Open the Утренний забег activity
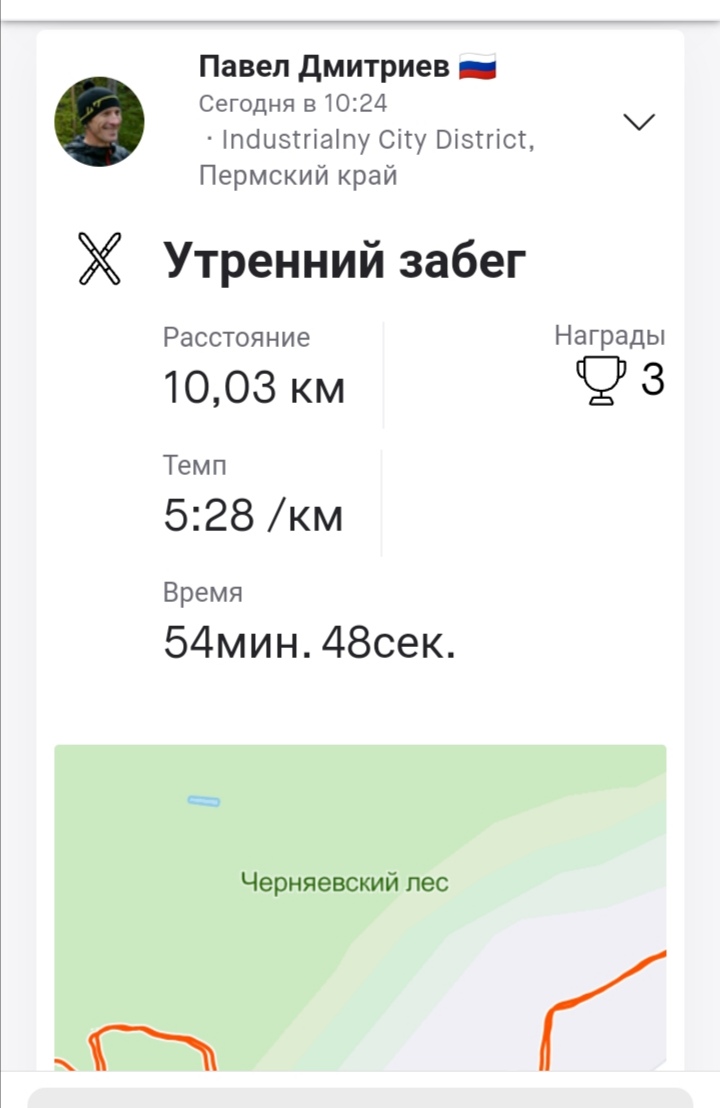The width and height of the screenshot is (720, 1108). pyautogui.click(x=345, y=260)
